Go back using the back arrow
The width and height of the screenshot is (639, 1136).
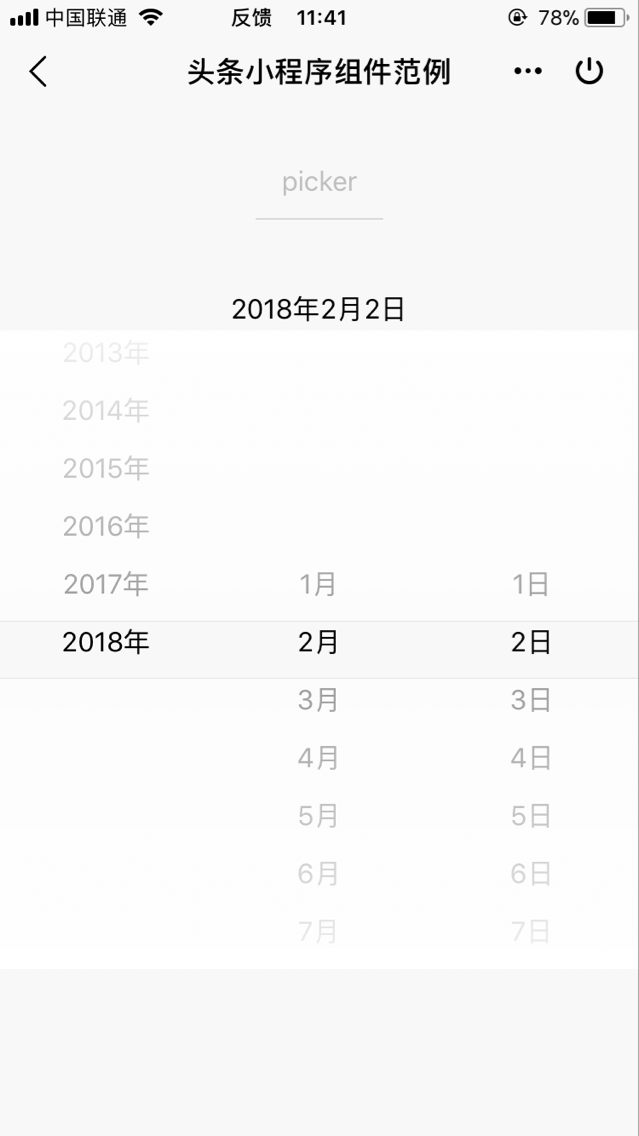coord(38,72)
